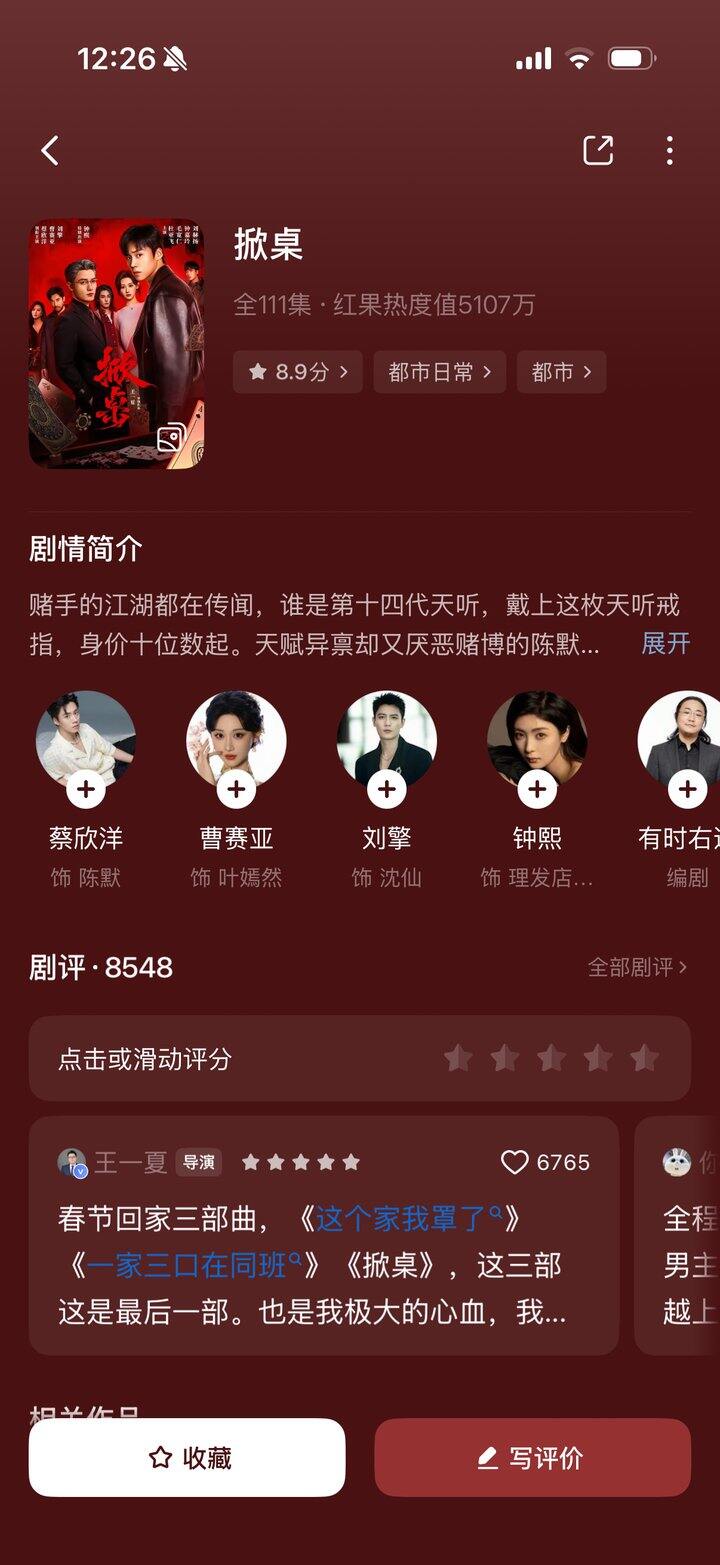Tap the heart to like 王一夏's review
Screen dimensions: 720x1565
[x=515, y=1163]
